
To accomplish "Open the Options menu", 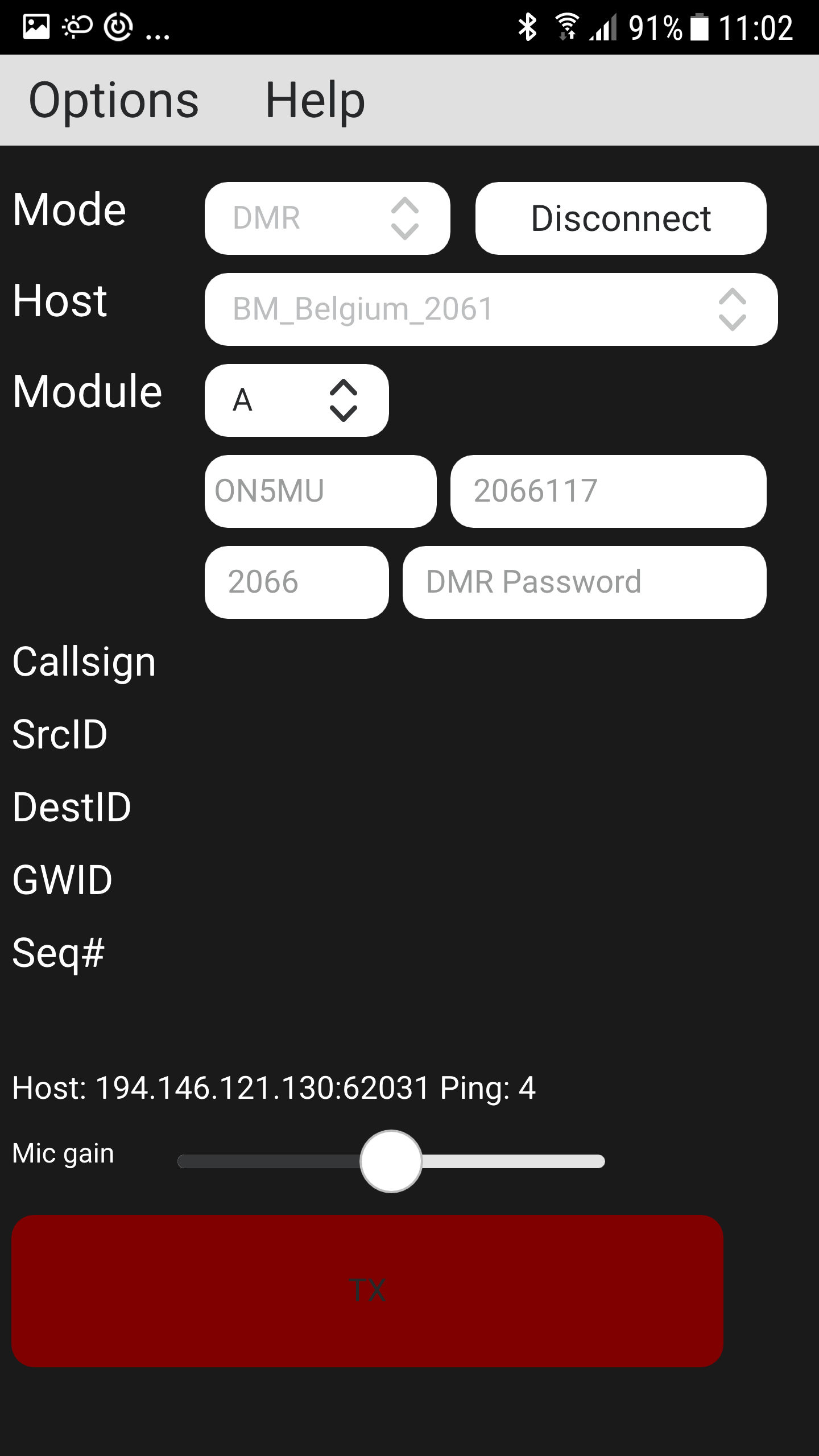I will 114,100.
